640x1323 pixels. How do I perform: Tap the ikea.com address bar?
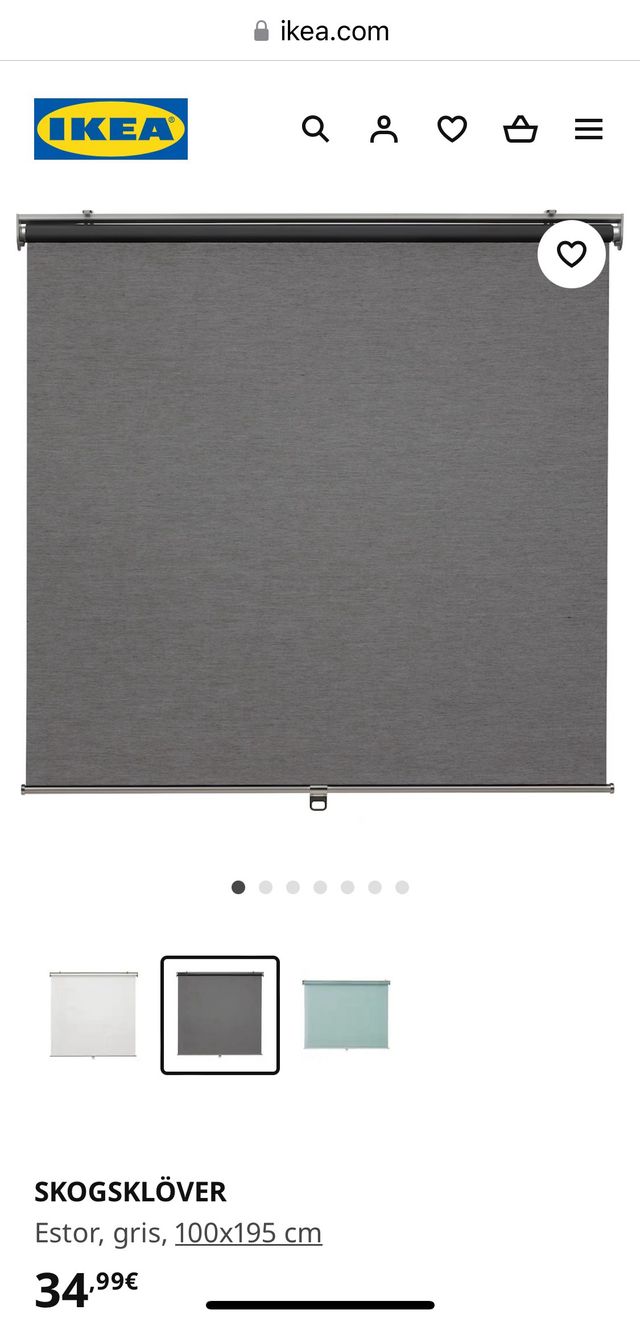pos(320,31)
